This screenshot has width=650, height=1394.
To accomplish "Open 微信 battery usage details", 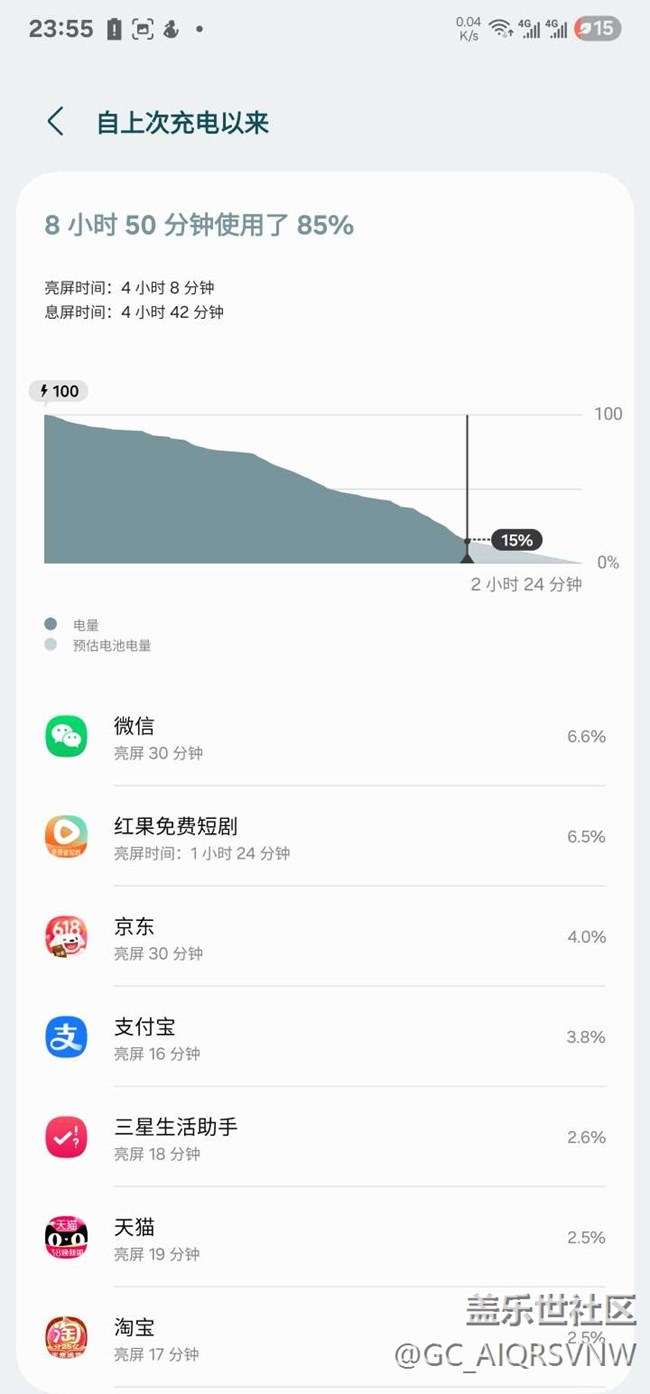I will 325,737.
